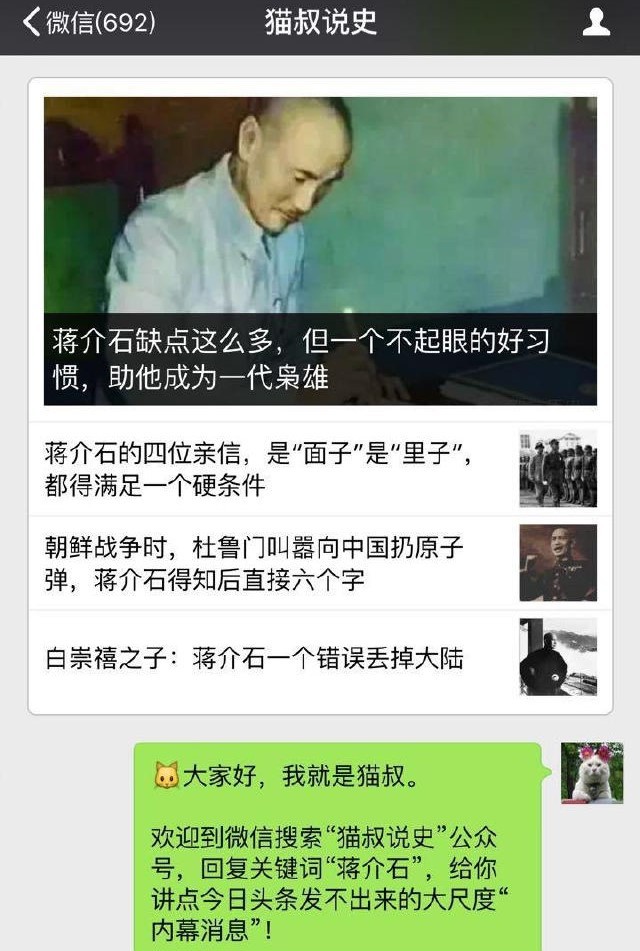Open the 白崇禧之子 article

(254, 657)
